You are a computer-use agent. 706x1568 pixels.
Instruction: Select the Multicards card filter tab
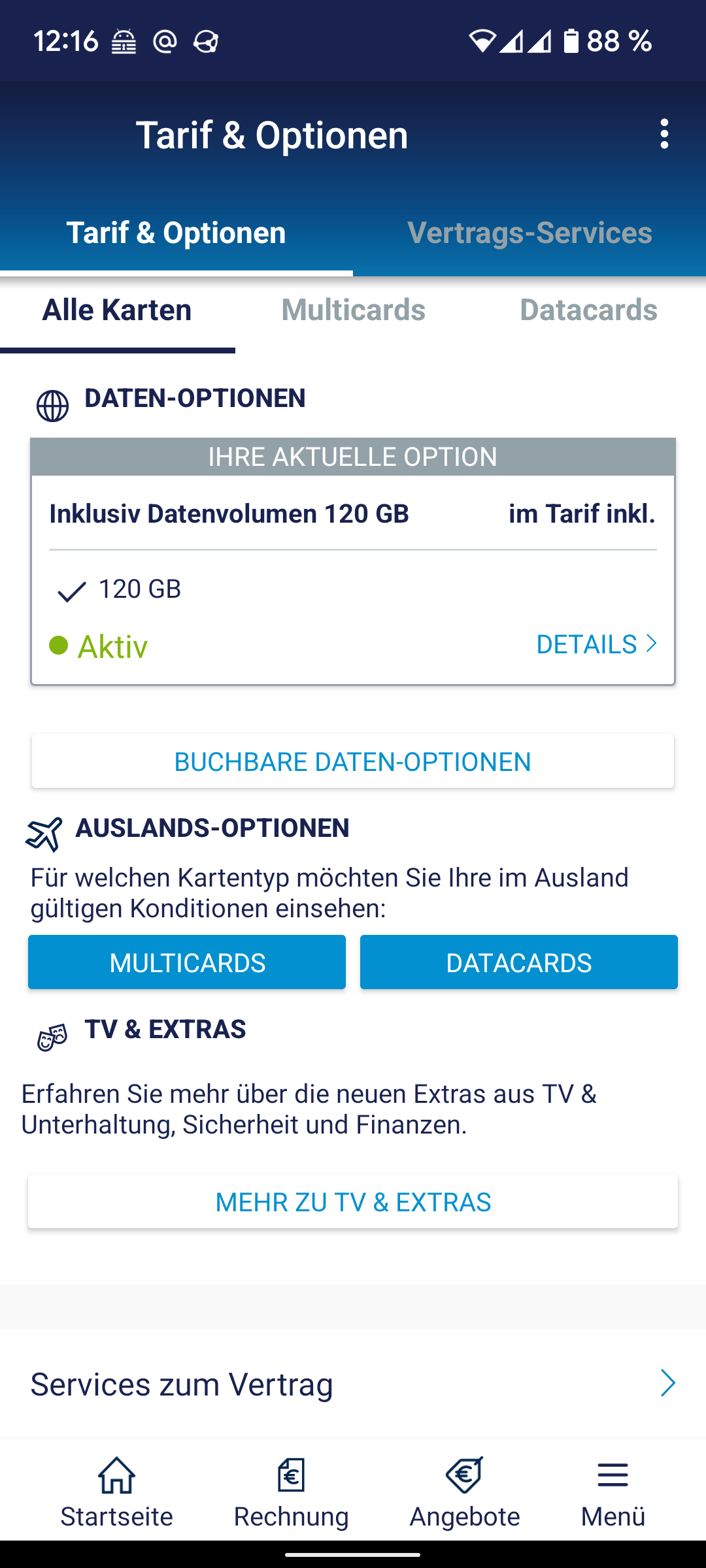click(353, 310)
